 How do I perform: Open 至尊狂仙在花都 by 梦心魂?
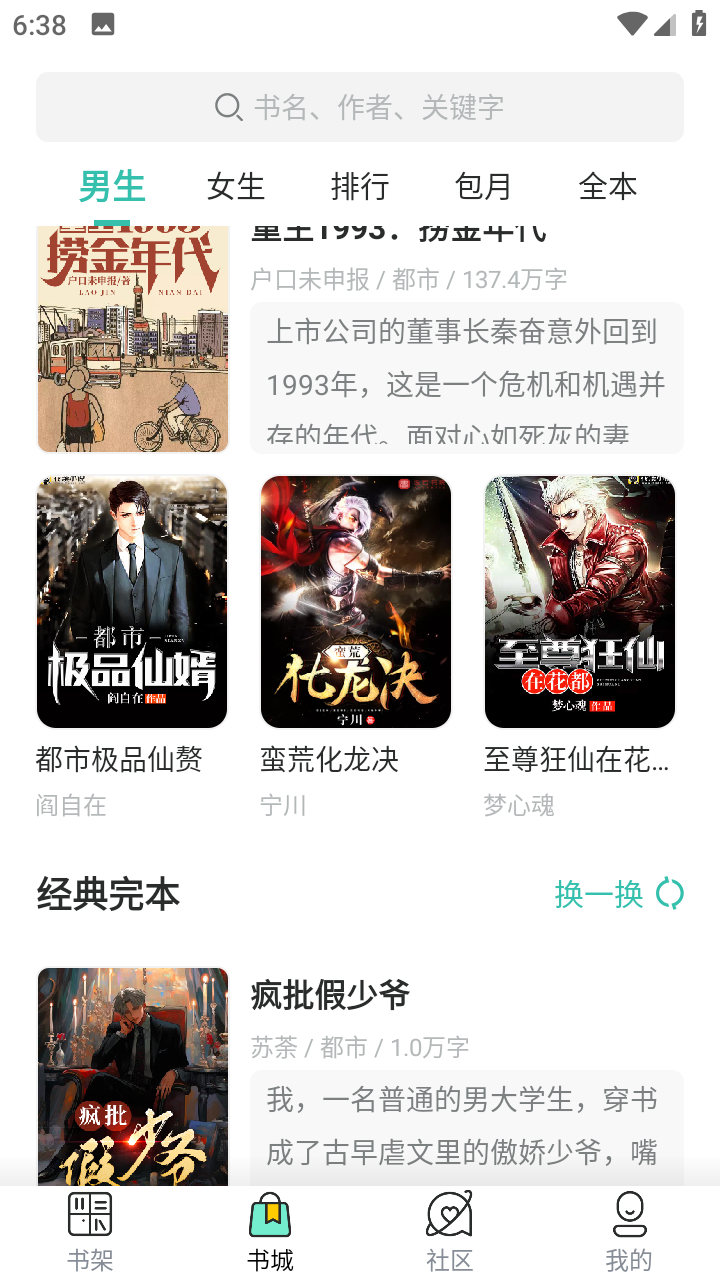click(x=580, y=602)
